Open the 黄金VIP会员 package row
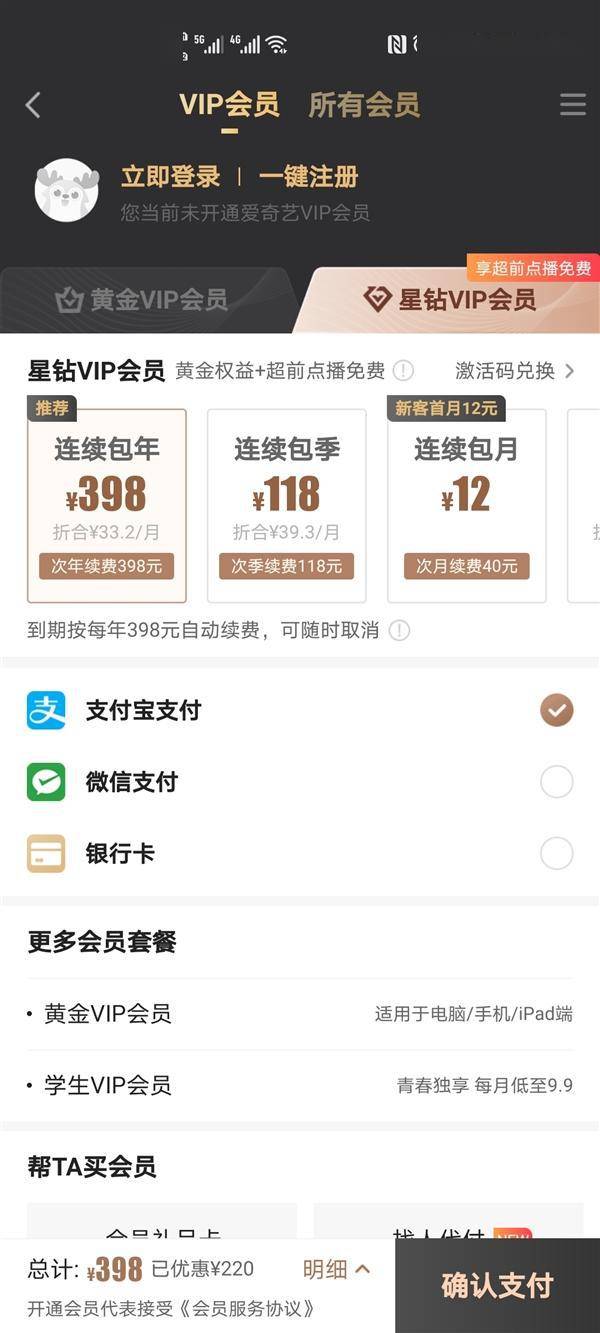This screenshot has height=1333, width=600. pyautogui.click(x=300, y=1014)
